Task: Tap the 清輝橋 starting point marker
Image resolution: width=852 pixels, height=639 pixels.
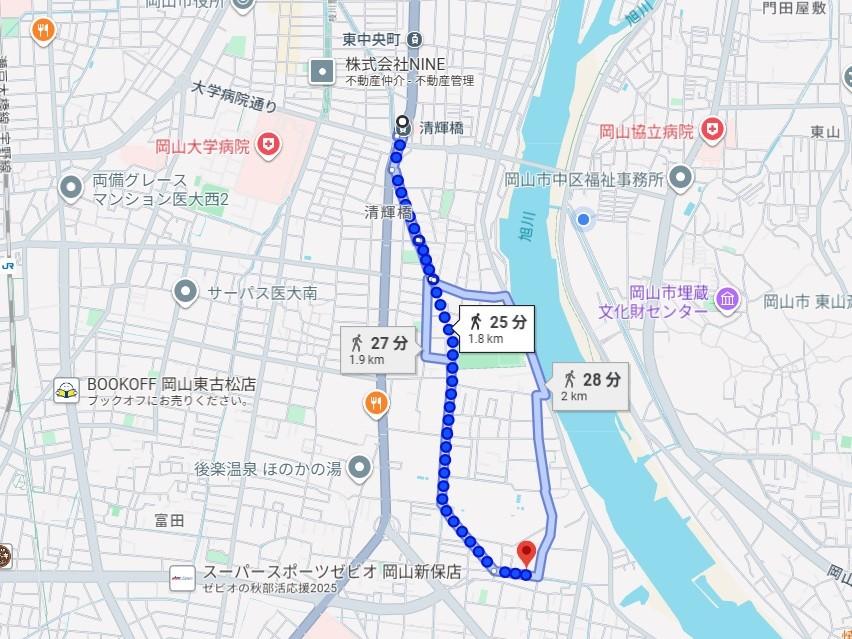Action: 402,126
